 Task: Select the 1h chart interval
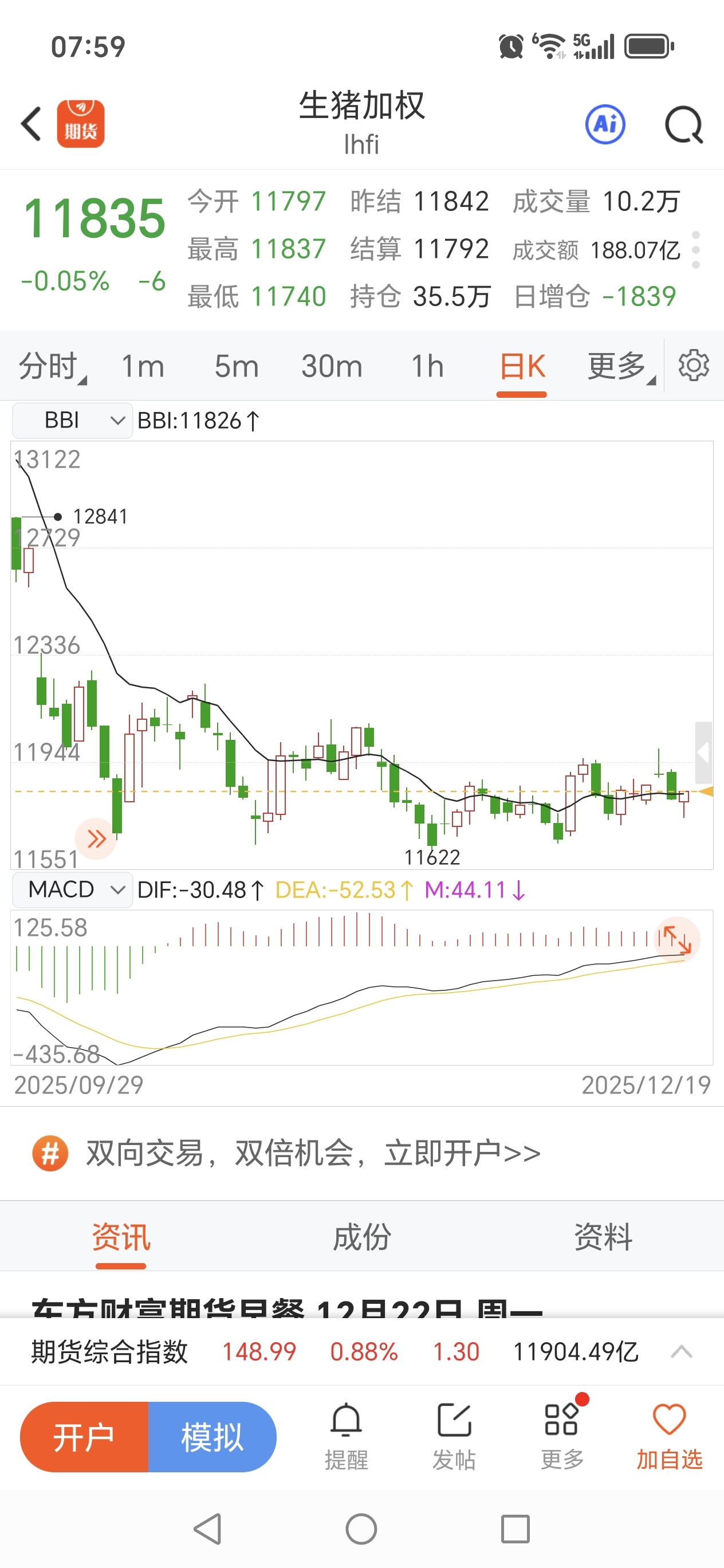(x=427, y=366)
